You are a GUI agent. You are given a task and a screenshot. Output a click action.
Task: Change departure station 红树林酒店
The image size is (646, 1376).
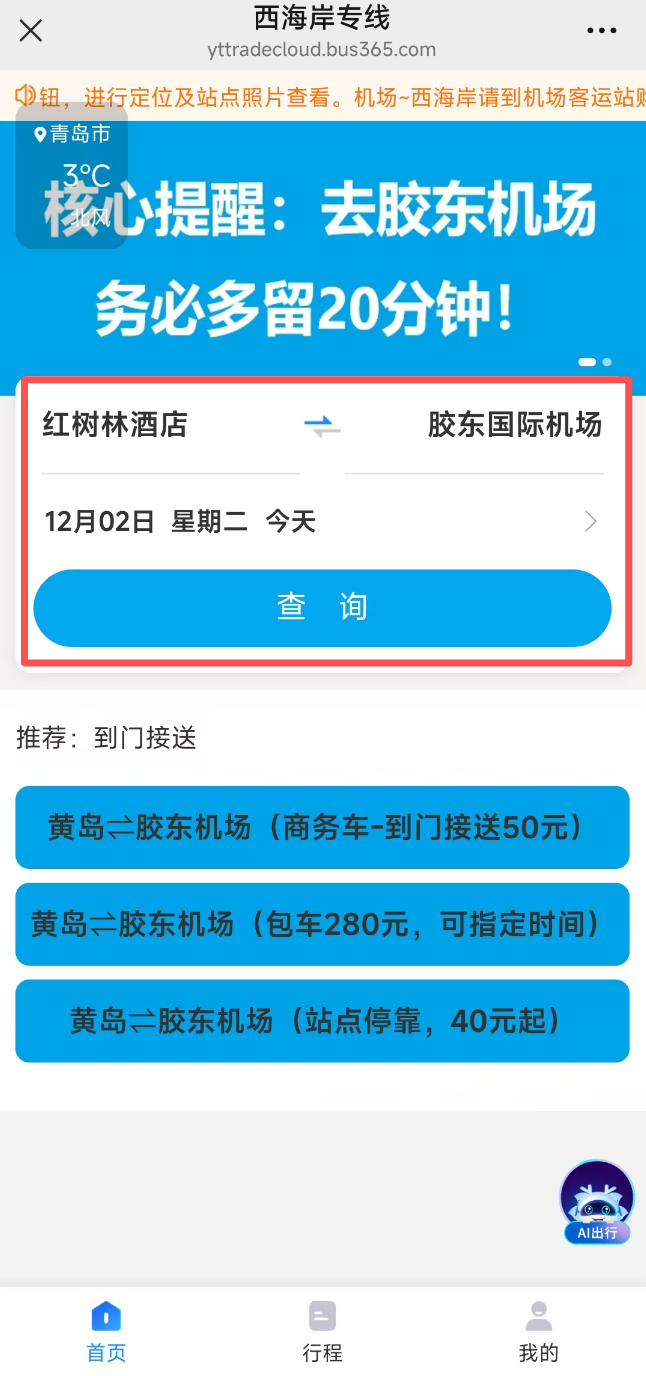115,426
